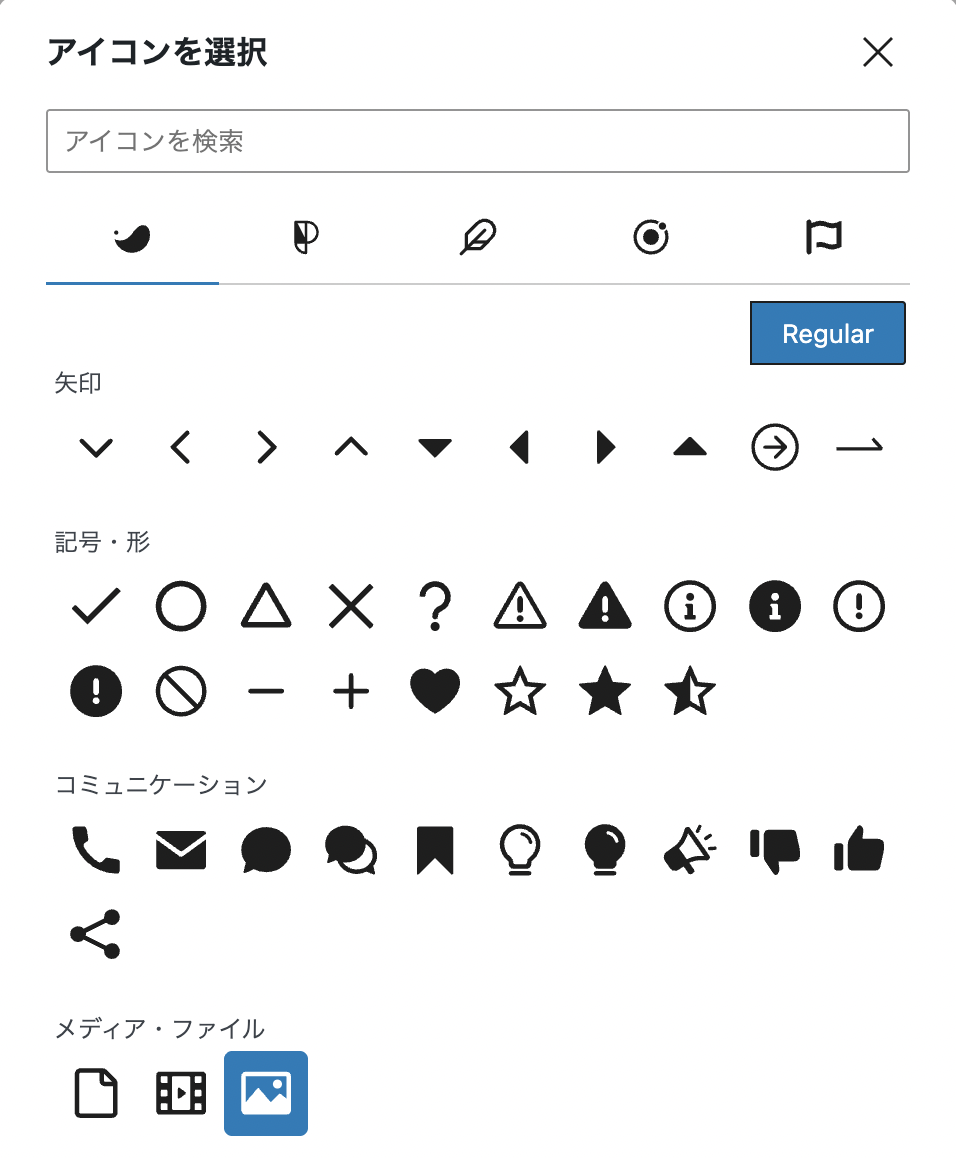The width and height of the screenshot is (956, 1158).
Task: Tap the Regular style button
Action: 827,334
